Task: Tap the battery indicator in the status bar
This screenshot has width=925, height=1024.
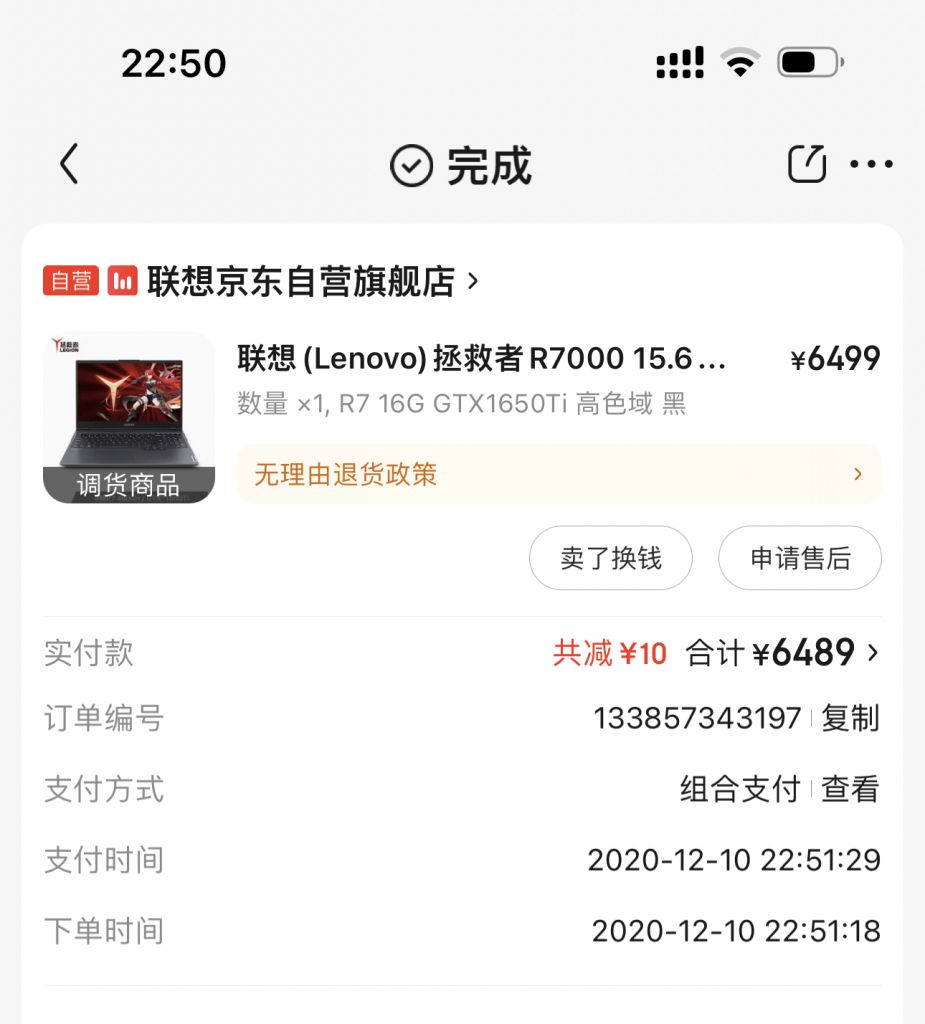Action: 806,62
